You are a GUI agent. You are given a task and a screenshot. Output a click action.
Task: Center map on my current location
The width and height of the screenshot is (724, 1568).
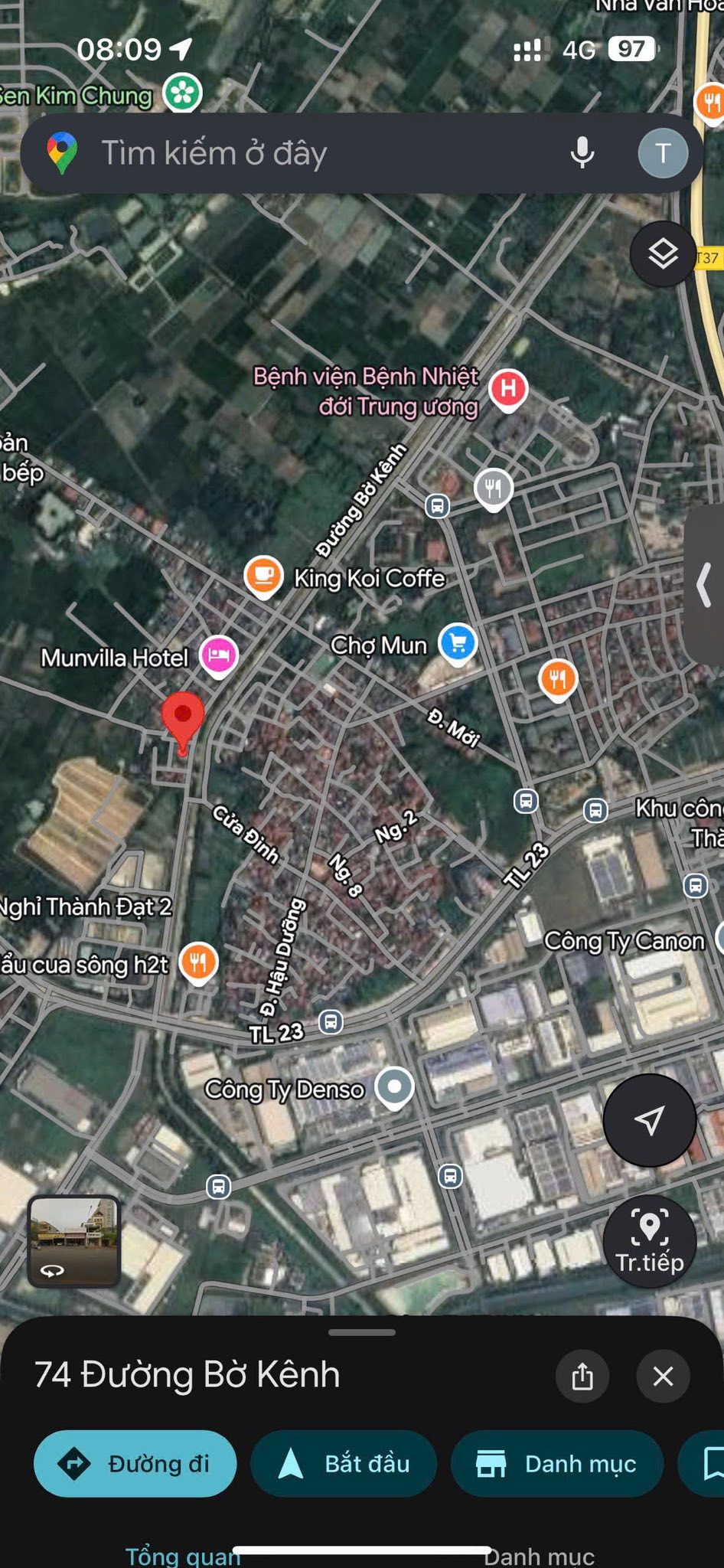click(649, 1120)
